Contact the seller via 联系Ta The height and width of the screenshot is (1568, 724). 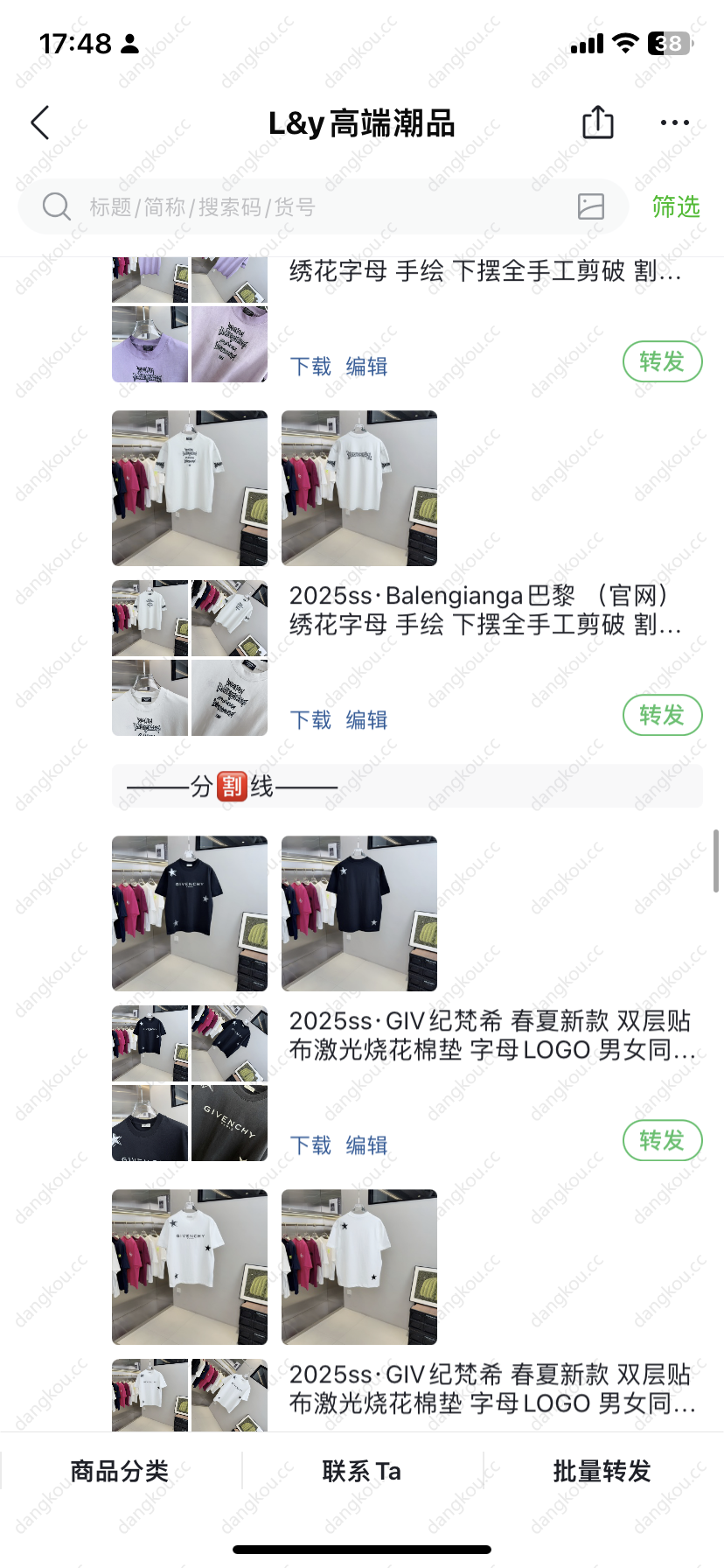point(361,1471)
